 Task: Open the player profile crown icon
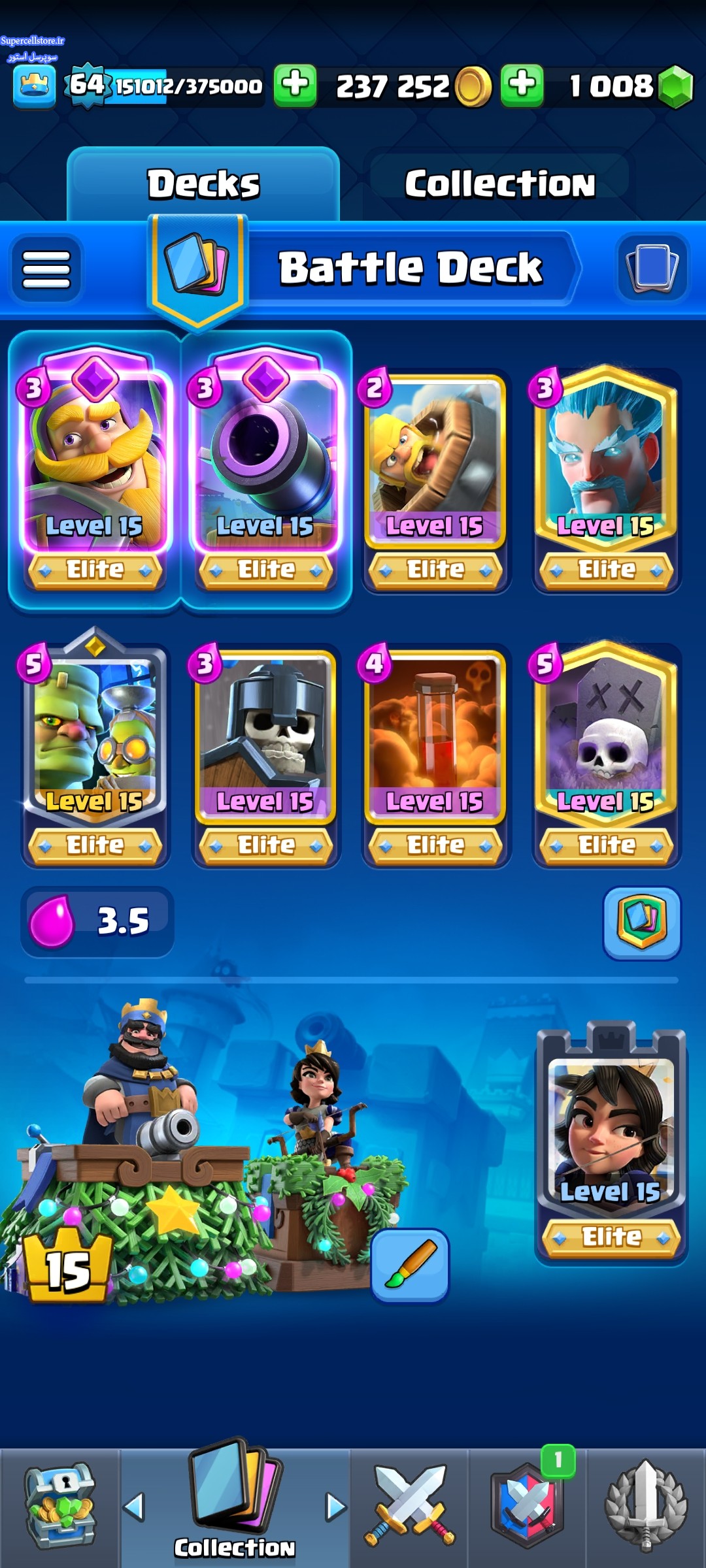click(x=34, y=87)
